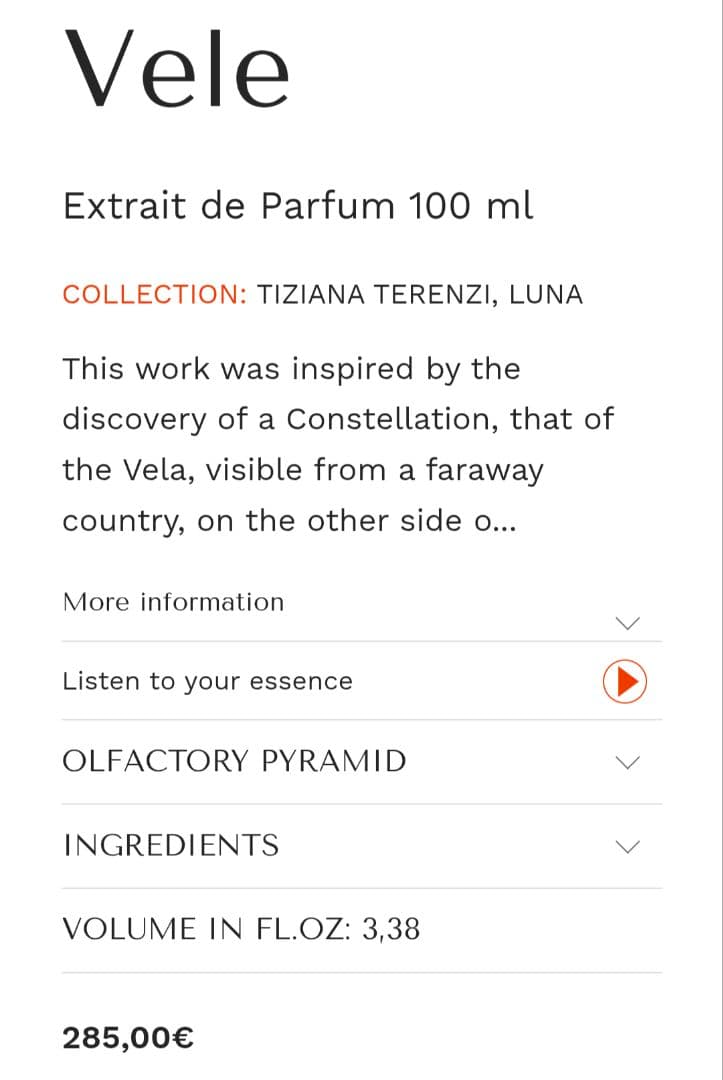
Task: Click the chevron beside More information
Action: tap(628, 623)
